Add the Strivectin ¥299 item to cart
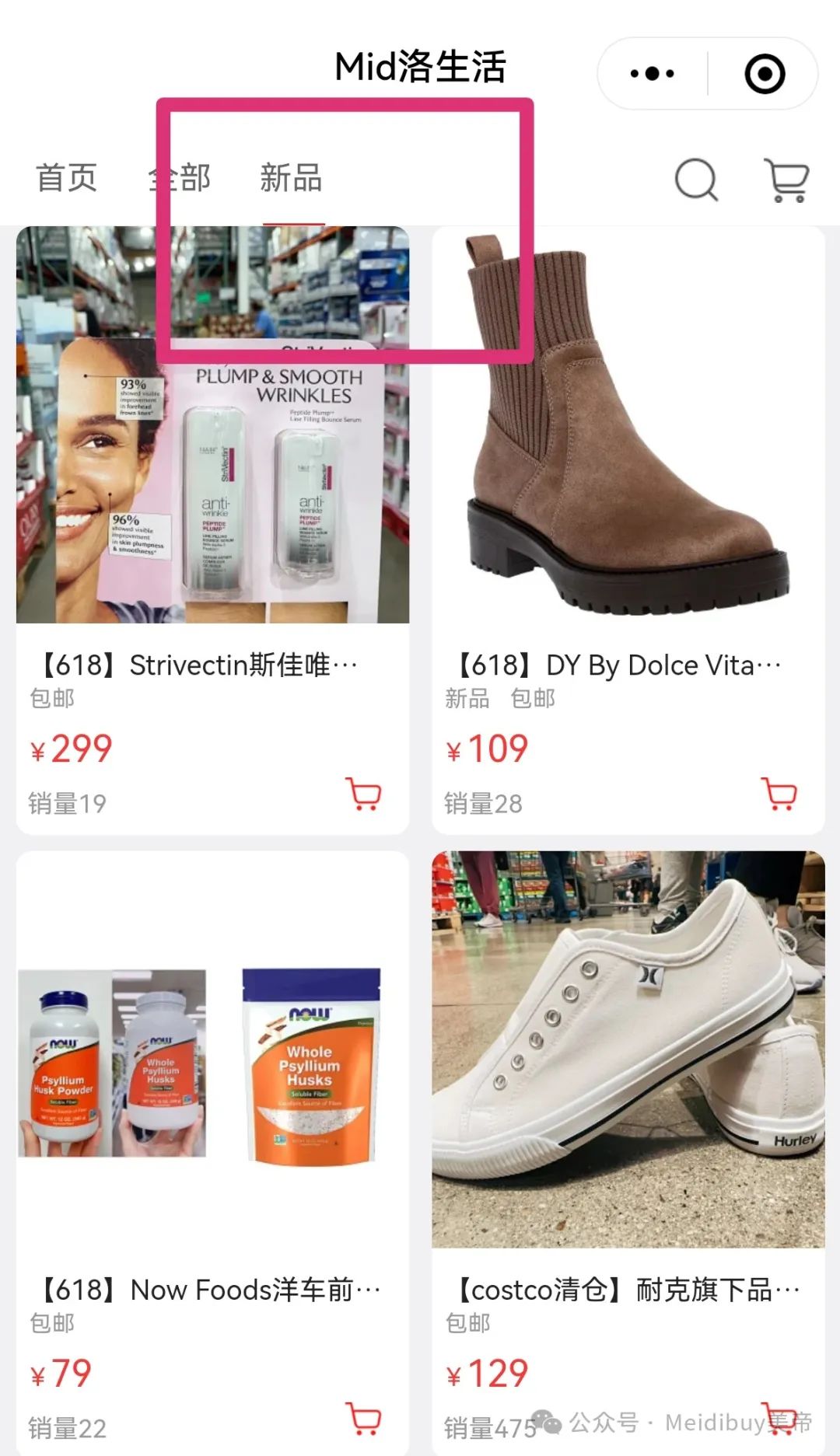Viewport: 840px width, 1456px height. 363,794
